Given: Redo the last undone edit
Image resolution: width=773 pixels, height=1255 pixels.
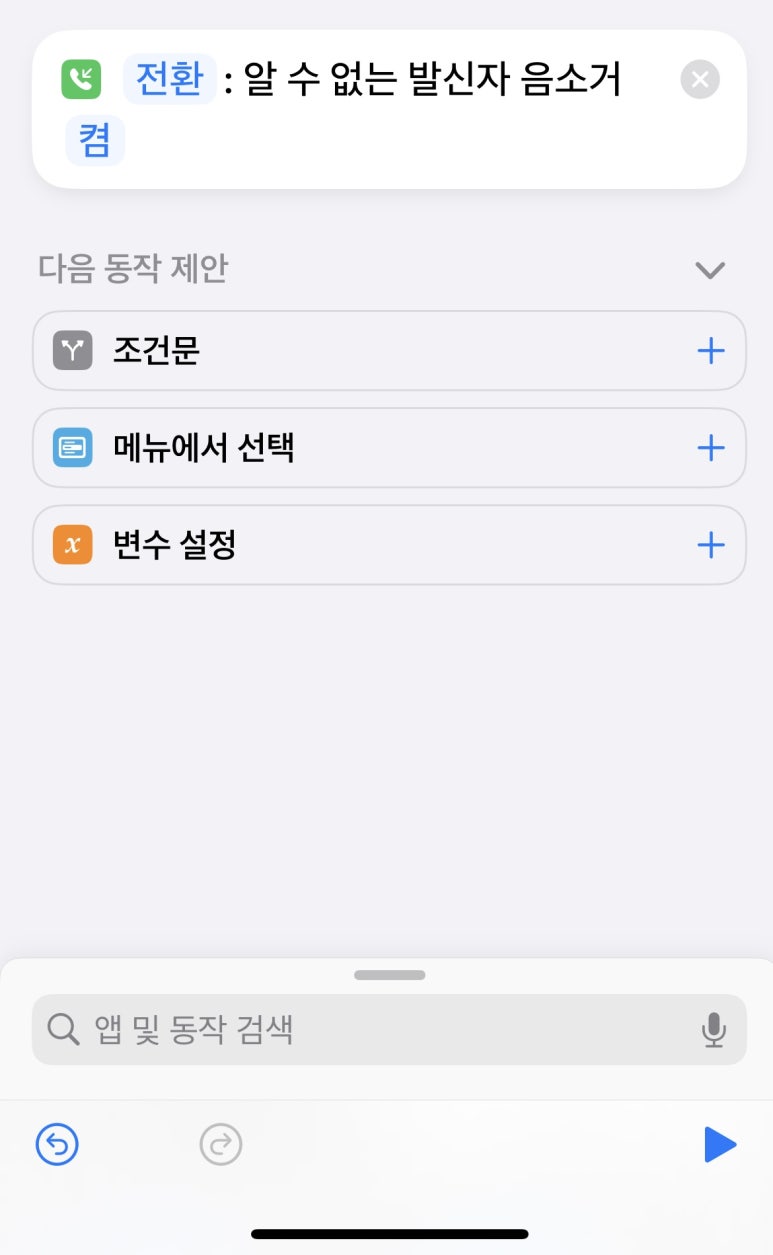Looking at the screenshot, I should tap(221, 1144).
